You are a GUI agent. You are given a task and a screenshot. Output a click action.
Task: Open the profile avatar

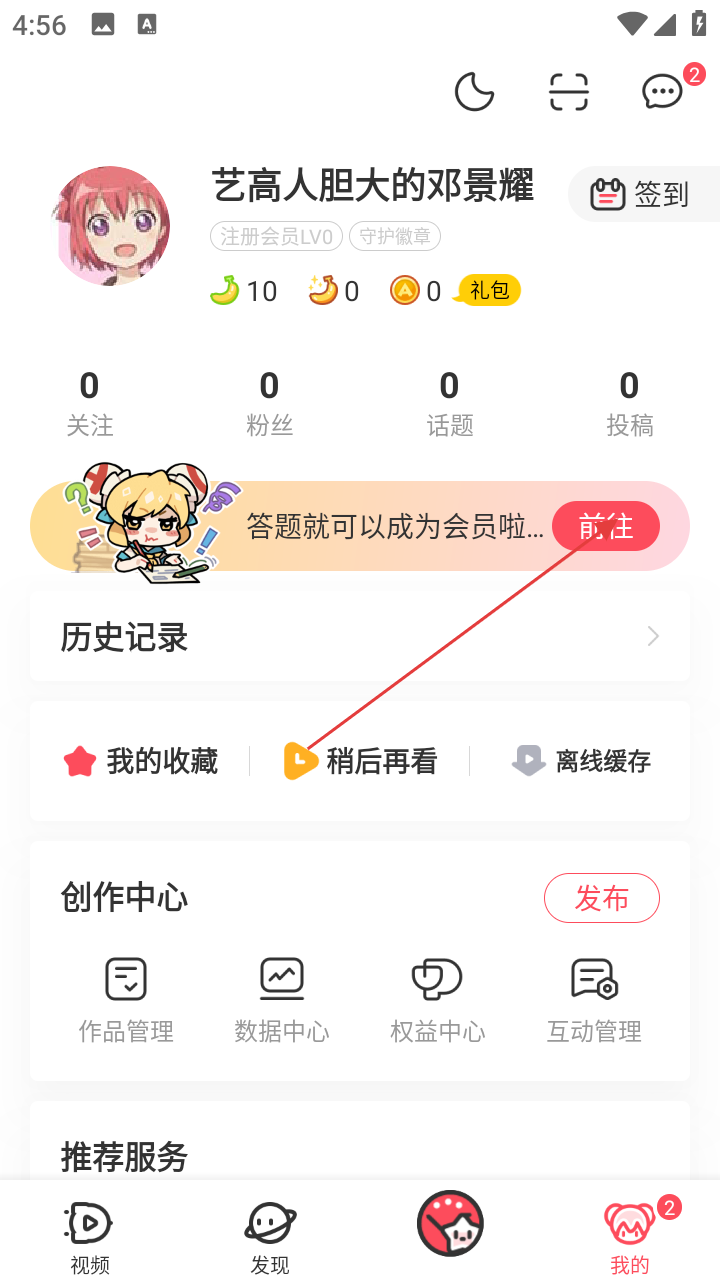point(111,226)
